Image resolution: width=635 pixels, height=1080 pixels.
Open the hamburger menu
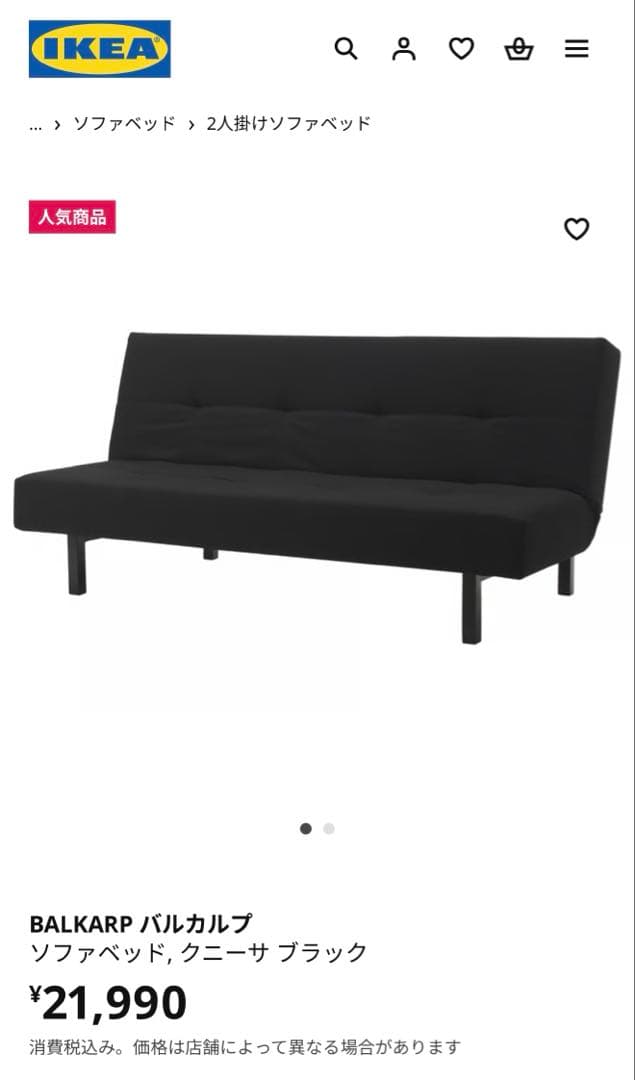[577, 49]
